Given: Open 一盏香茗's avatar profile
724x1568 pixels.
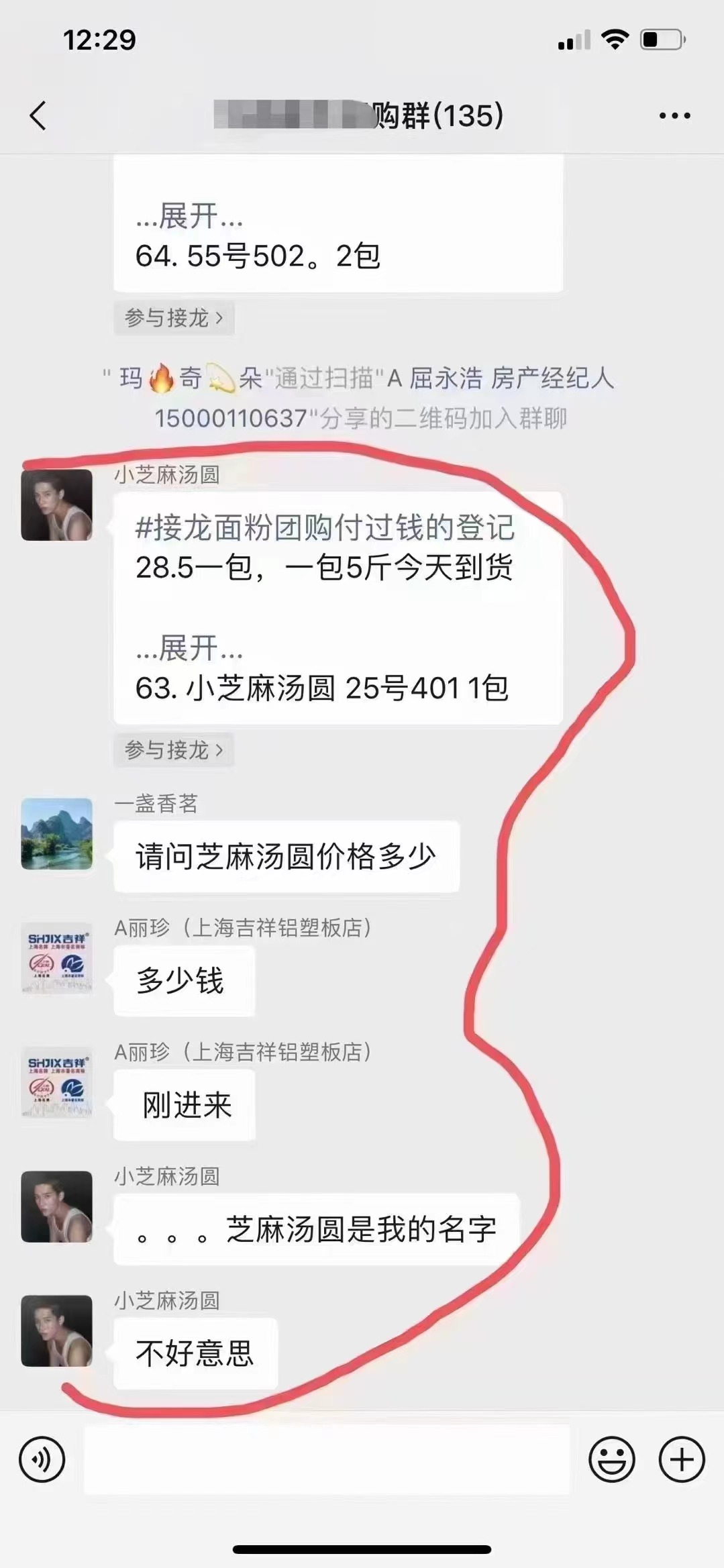Looking at the screenshot, I should (57, 833).
